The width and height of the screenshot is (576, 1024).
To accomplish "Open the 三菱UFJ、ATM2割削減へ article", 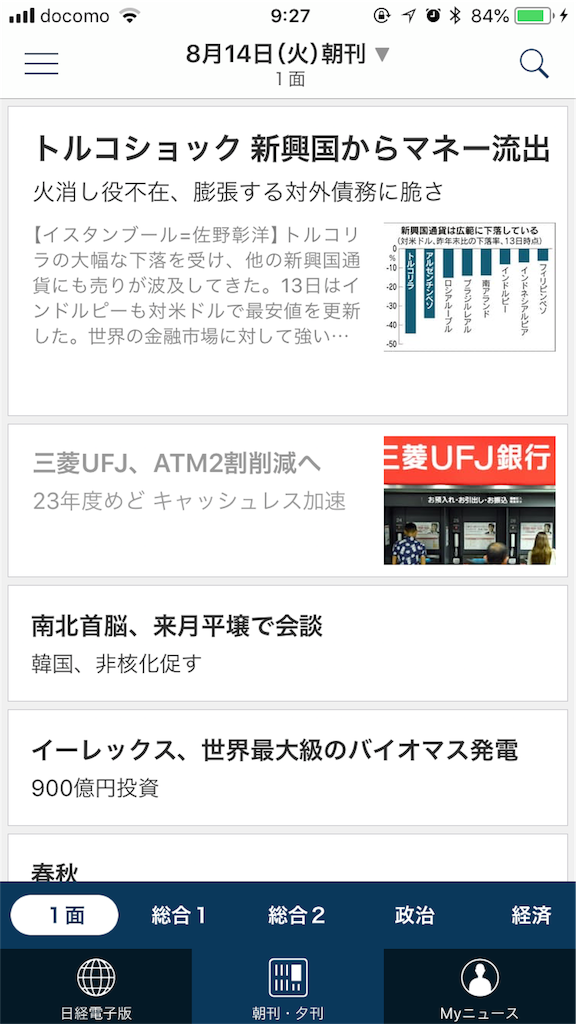I will 288,500.
